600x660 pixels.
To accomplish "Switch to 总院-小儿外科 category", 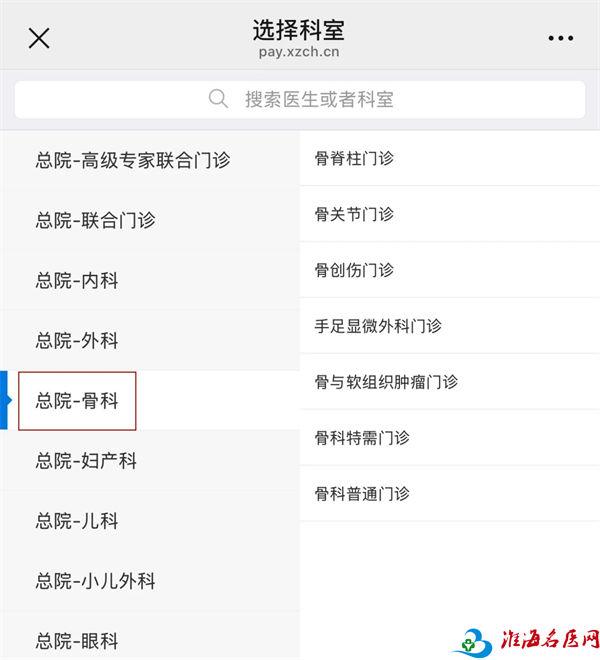I will (96, 581).
